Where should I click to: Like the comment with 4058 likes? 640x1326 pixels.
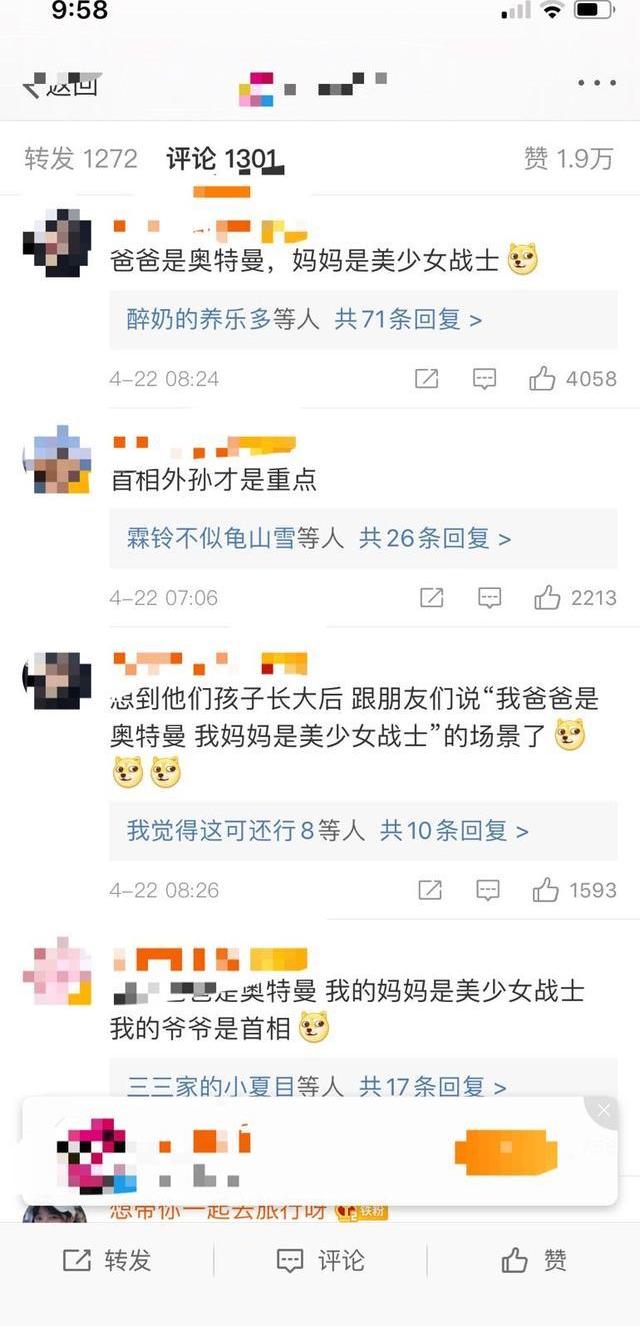click(573, 378)
